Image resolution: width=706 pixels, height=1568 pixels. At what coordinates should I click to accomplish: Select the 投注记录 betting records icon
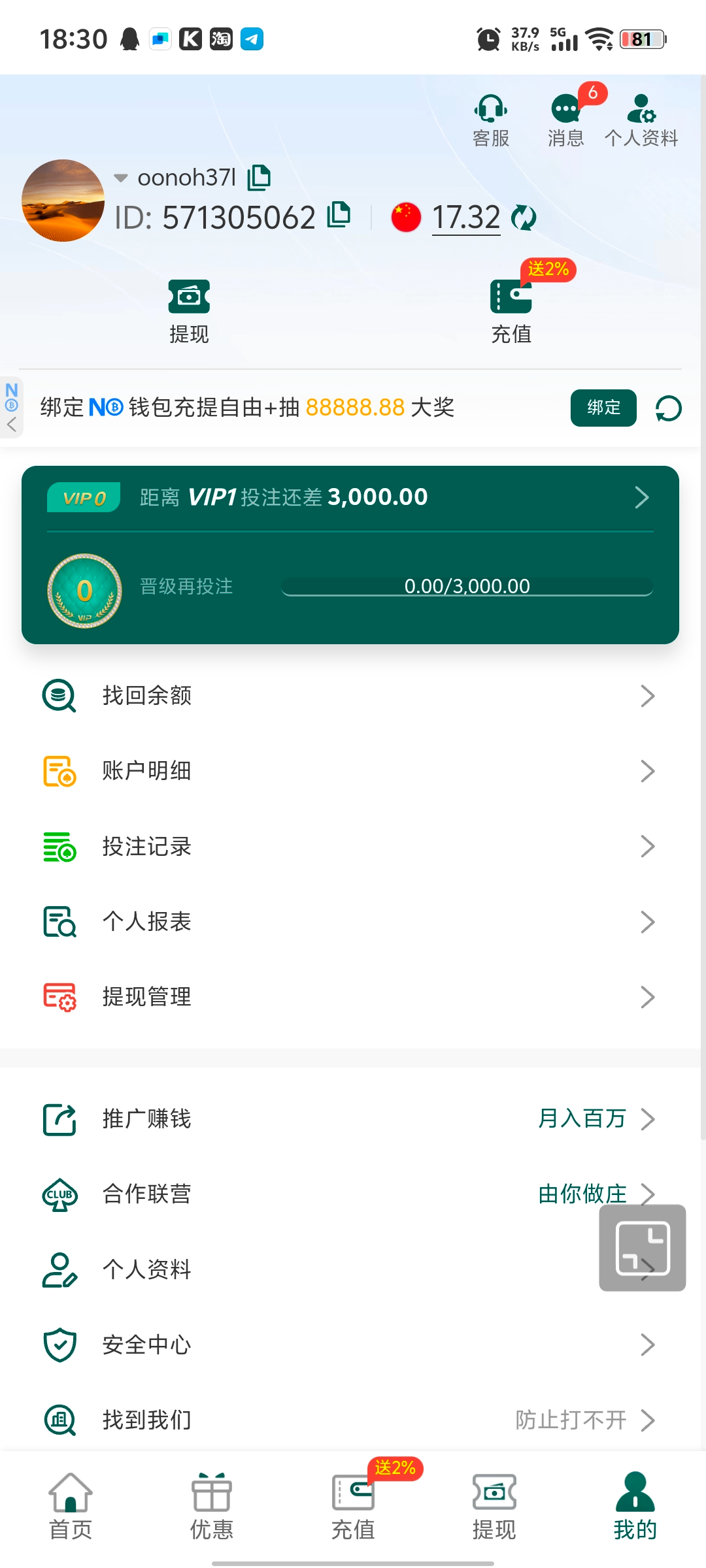click(59, 845)
